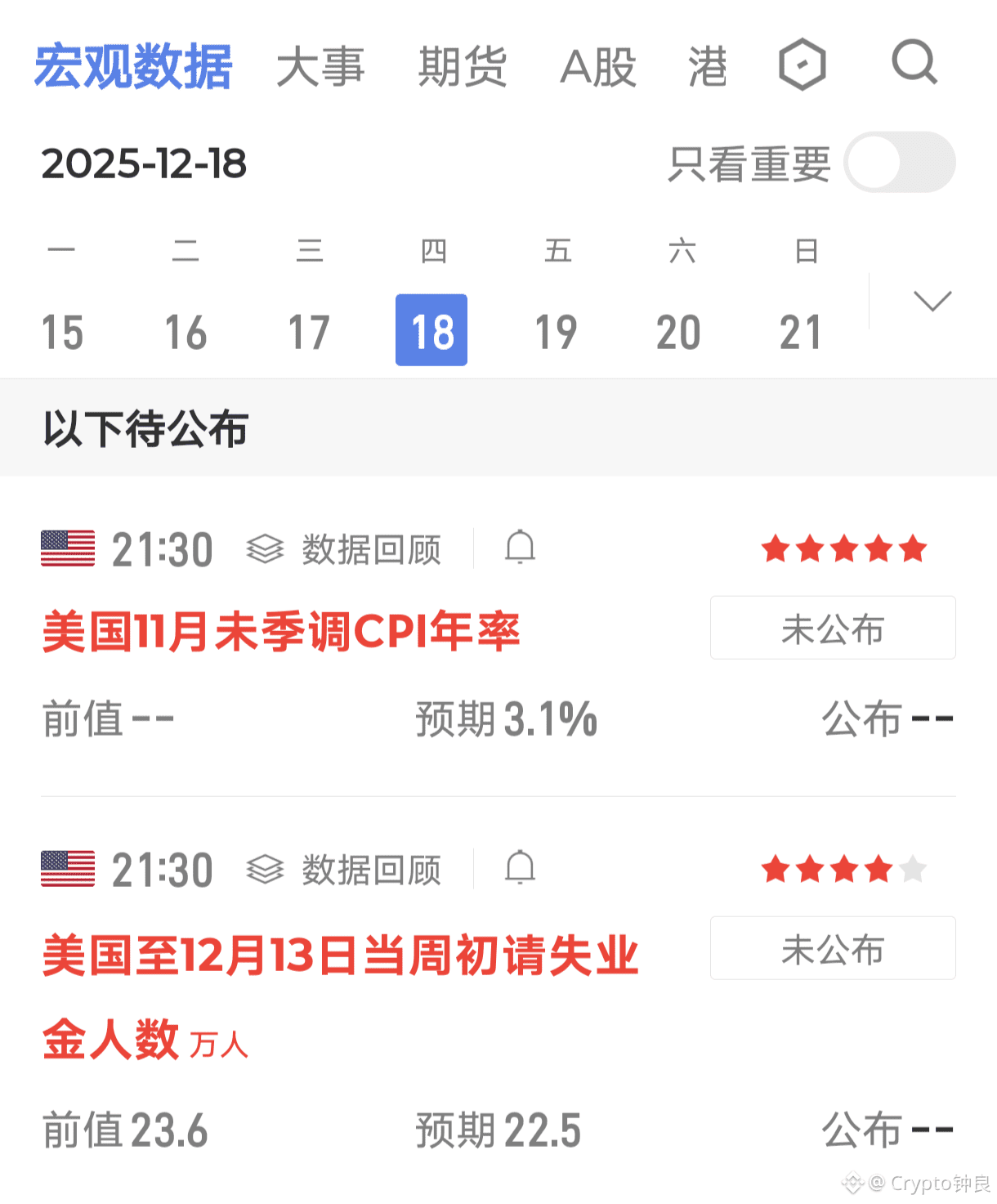Select day 15 on the week strip

pyautogui.click(x=63, y=330)
